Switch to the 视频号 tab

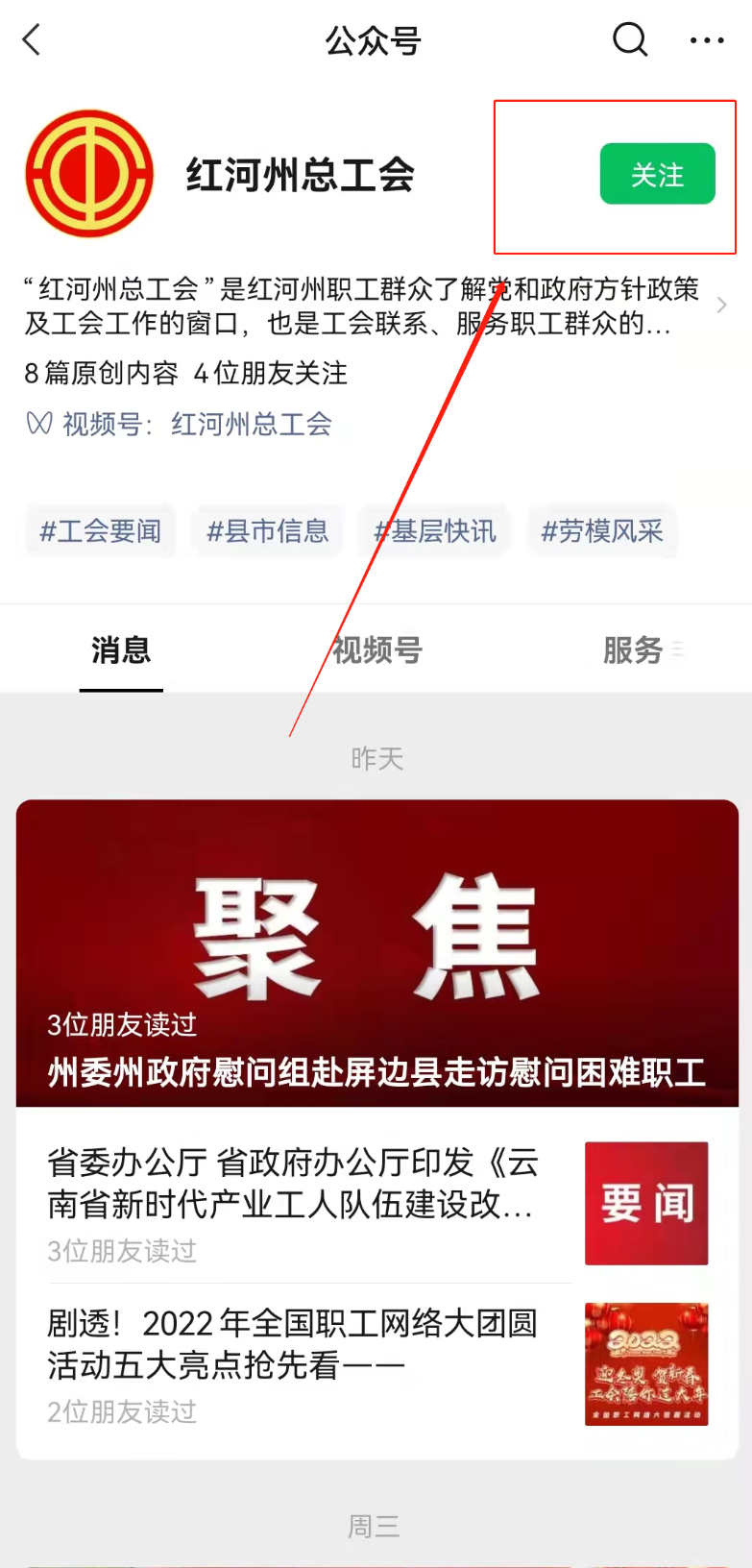376,650
